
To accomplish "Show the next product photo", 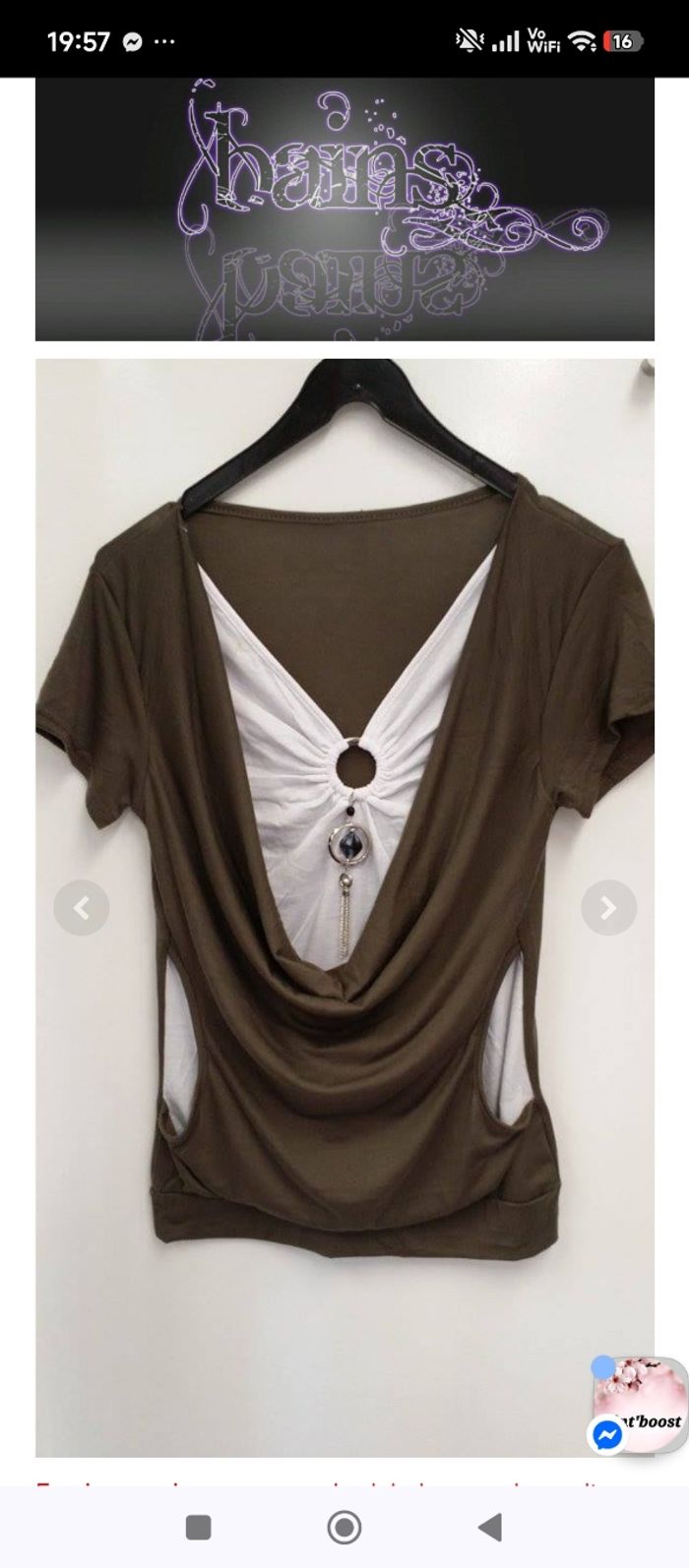I will click(x=608, y=908).
